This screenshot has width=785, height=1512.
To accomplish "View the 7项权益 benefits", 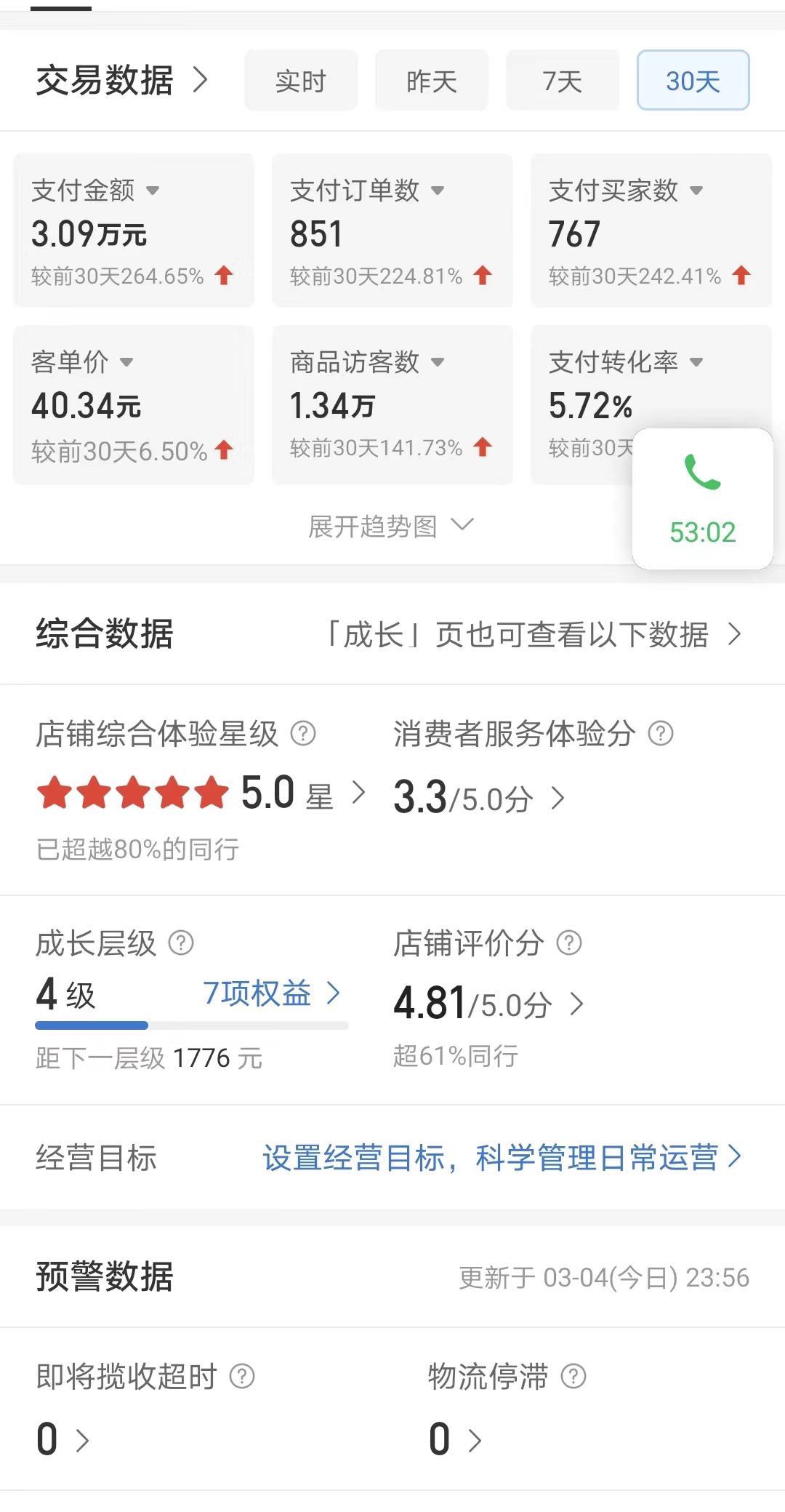I will point(270,993).
